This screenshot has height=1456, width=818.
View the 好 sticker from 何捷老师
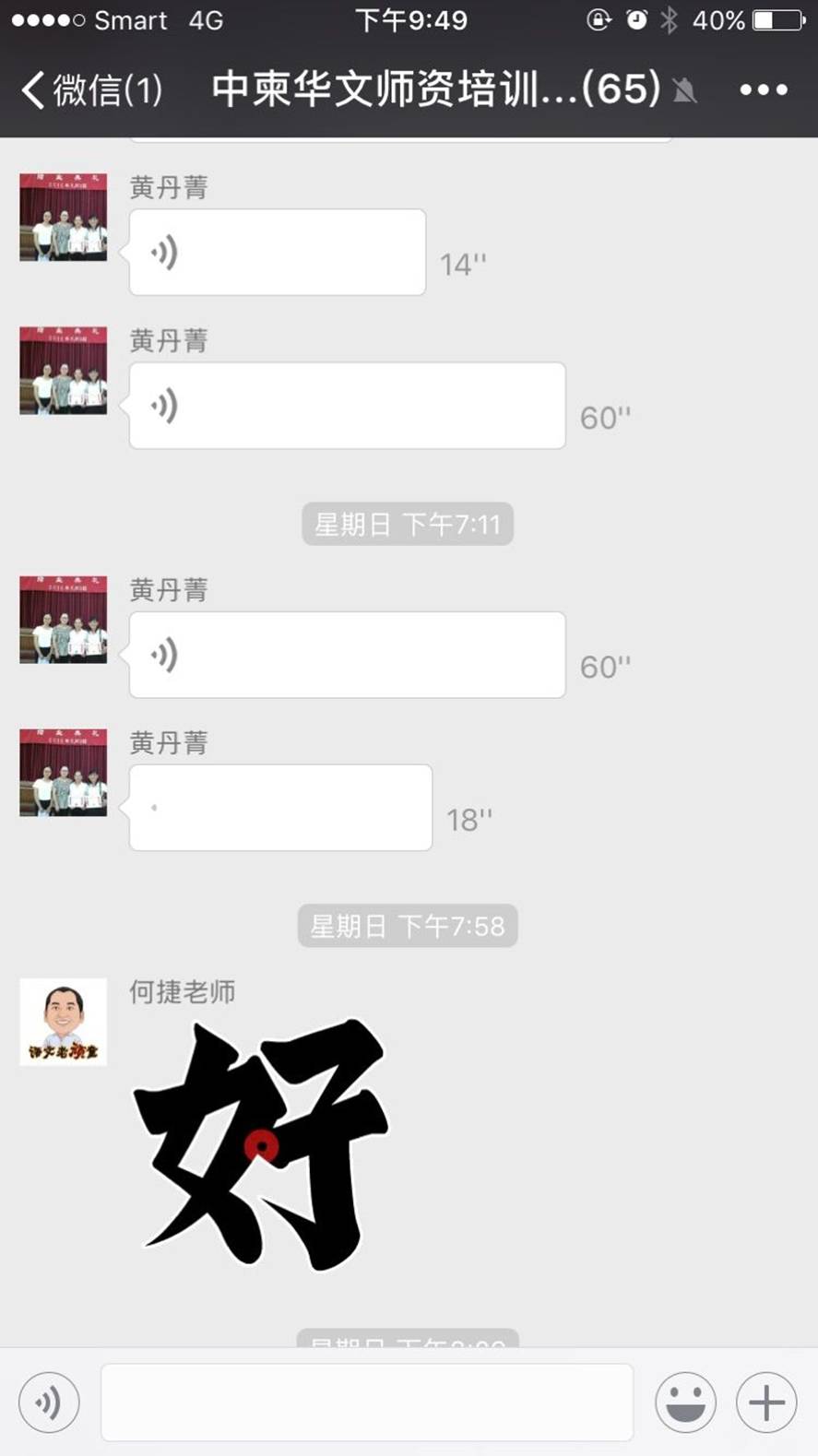point(261,1145)
